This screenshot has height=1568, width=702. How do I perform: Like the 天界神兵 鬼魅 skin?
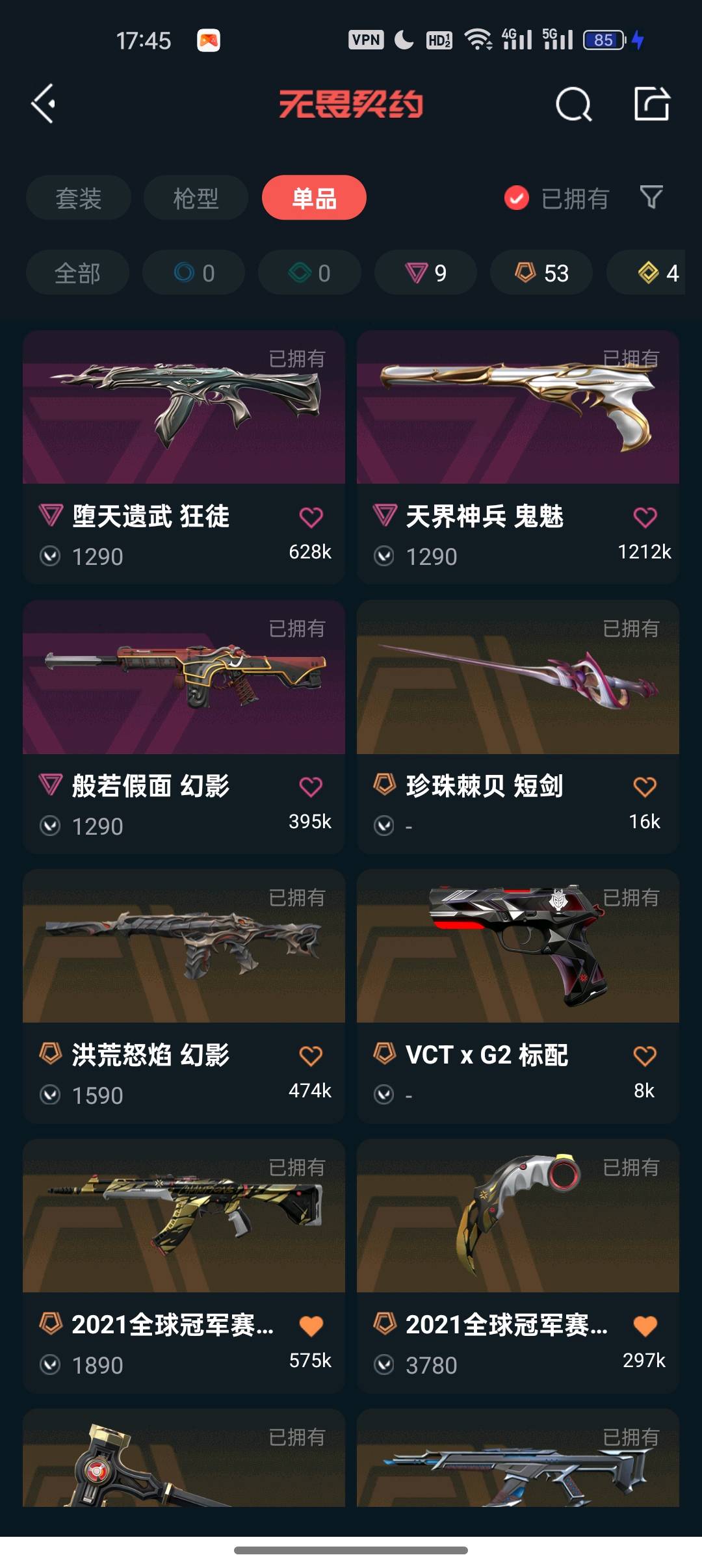[645, 517]
